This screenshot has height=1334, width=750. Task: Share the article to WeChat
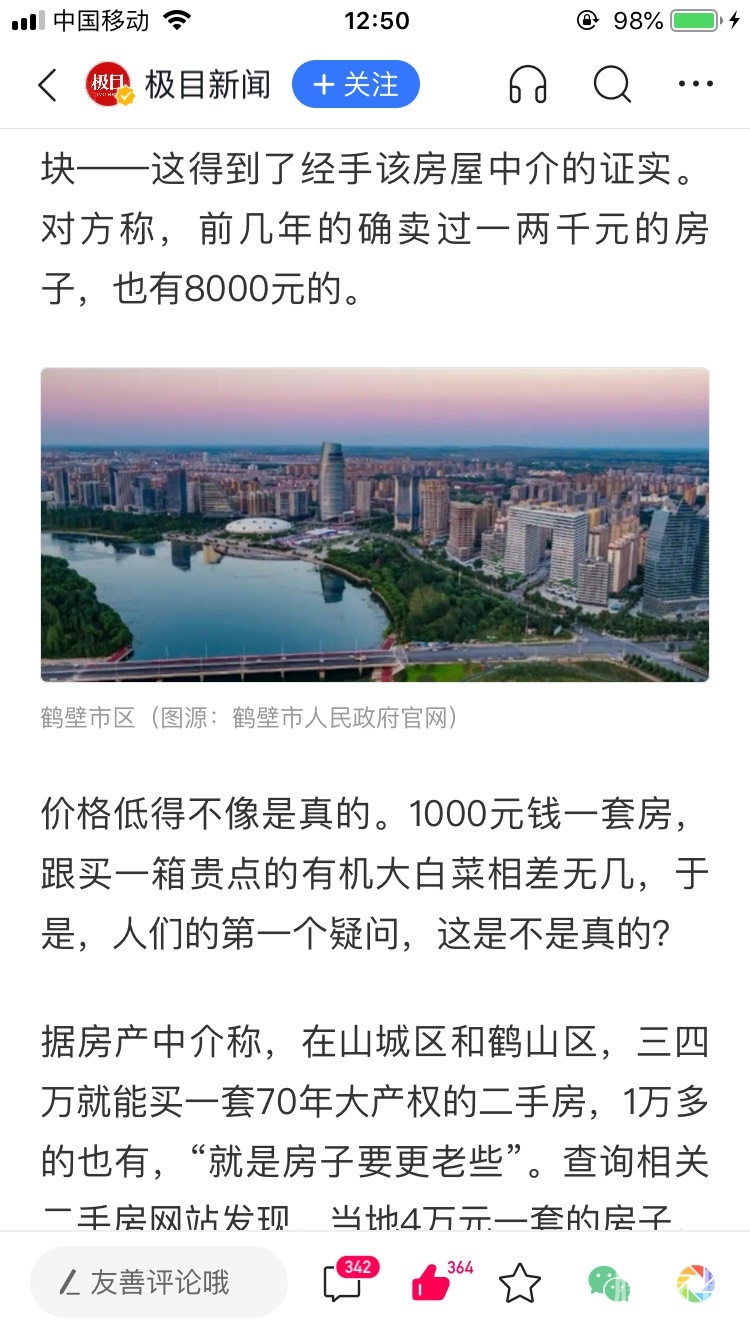coord(608,1283)
